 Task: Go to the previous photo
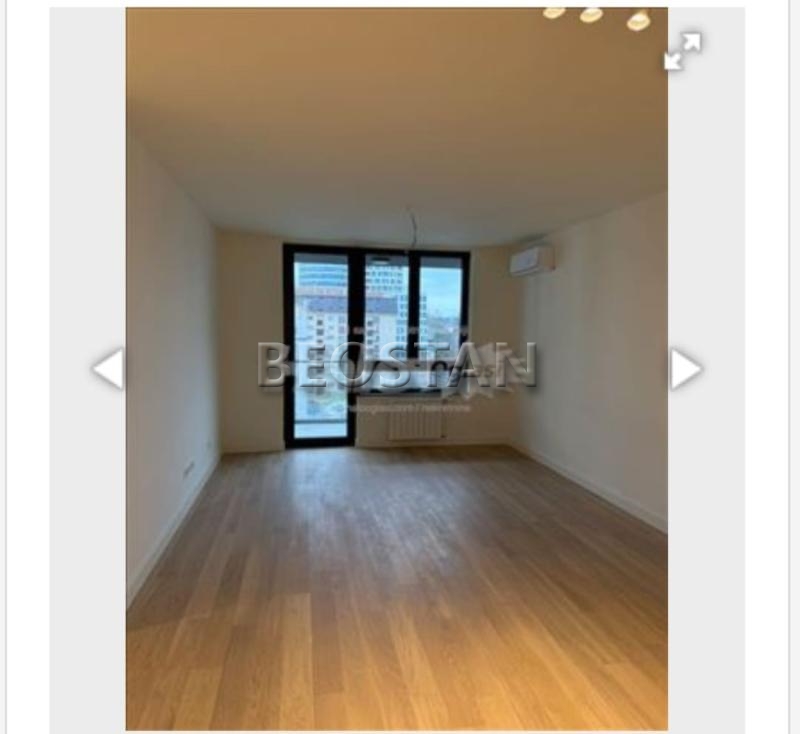coord(107,369)
